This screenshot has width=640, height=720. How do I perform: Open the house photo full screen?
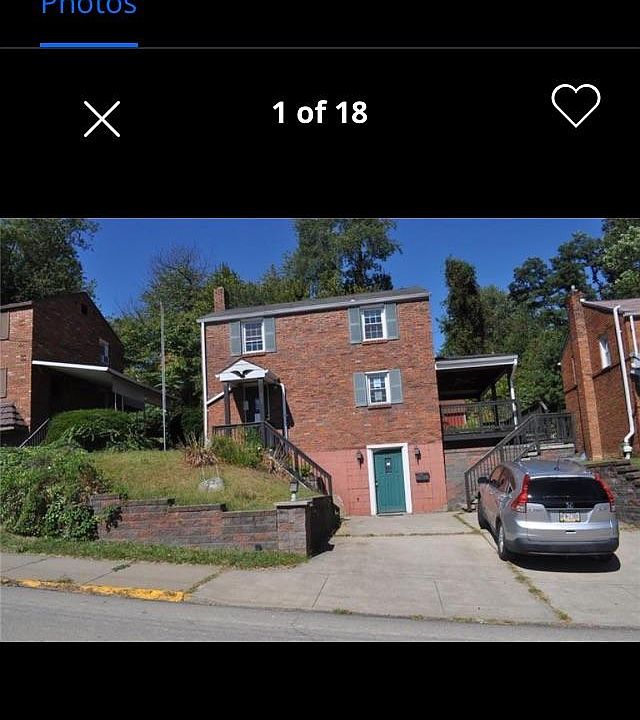pos(320,430)
